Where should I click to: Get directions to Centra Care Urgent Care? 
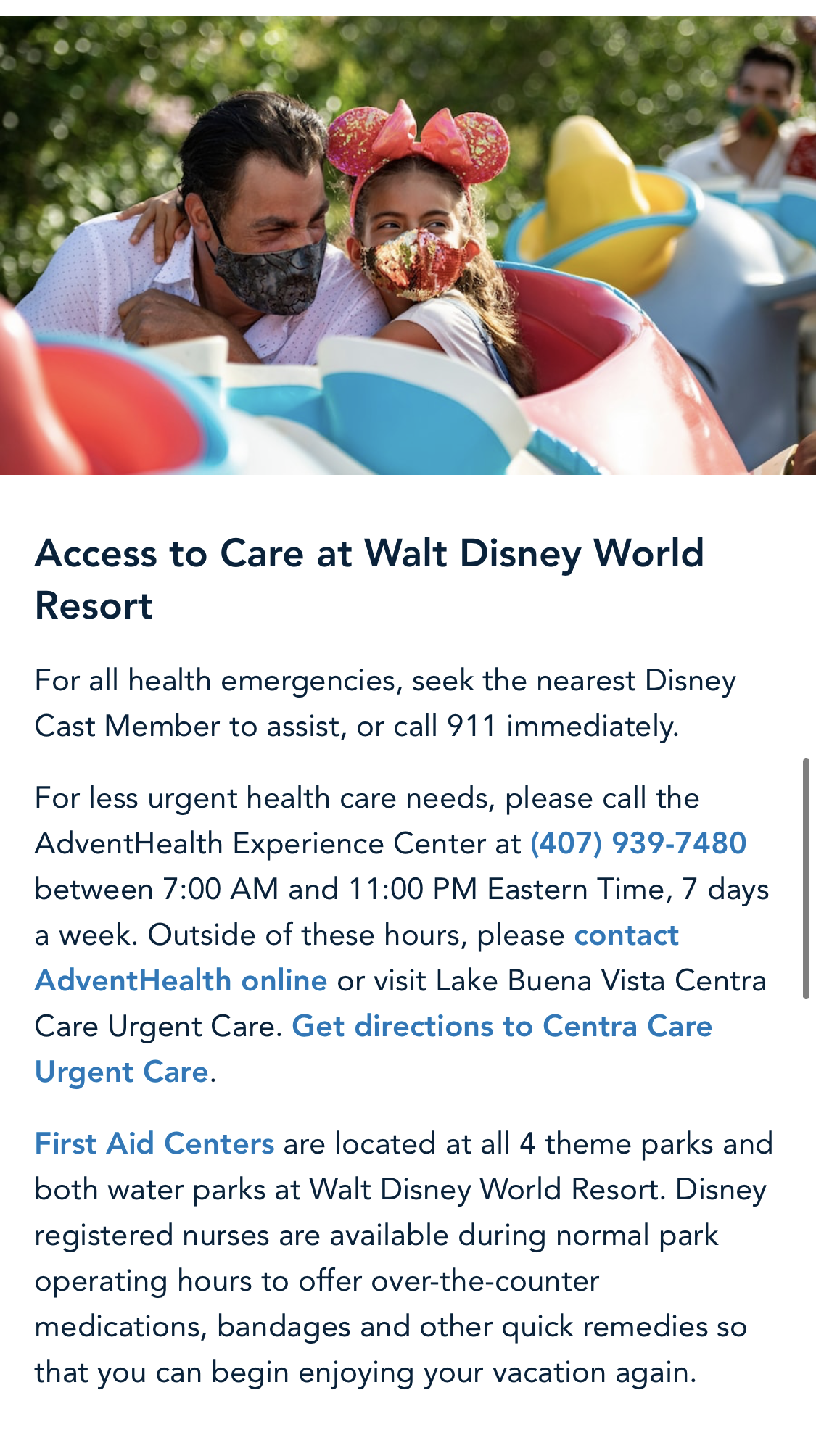pyautogui.click(x=502, y=1026)
